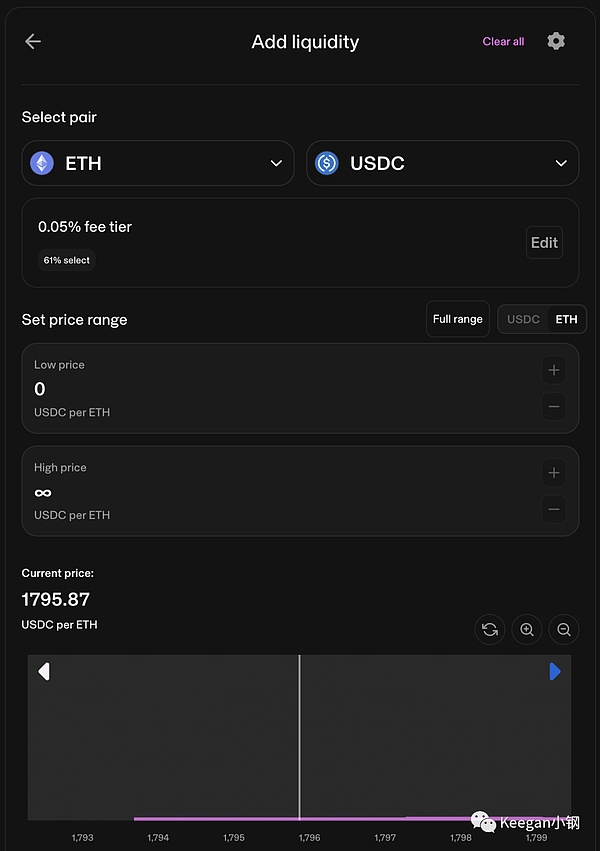Tap the left white range handle
This screenshot has width=600, height=851.
tap(44, 671)
